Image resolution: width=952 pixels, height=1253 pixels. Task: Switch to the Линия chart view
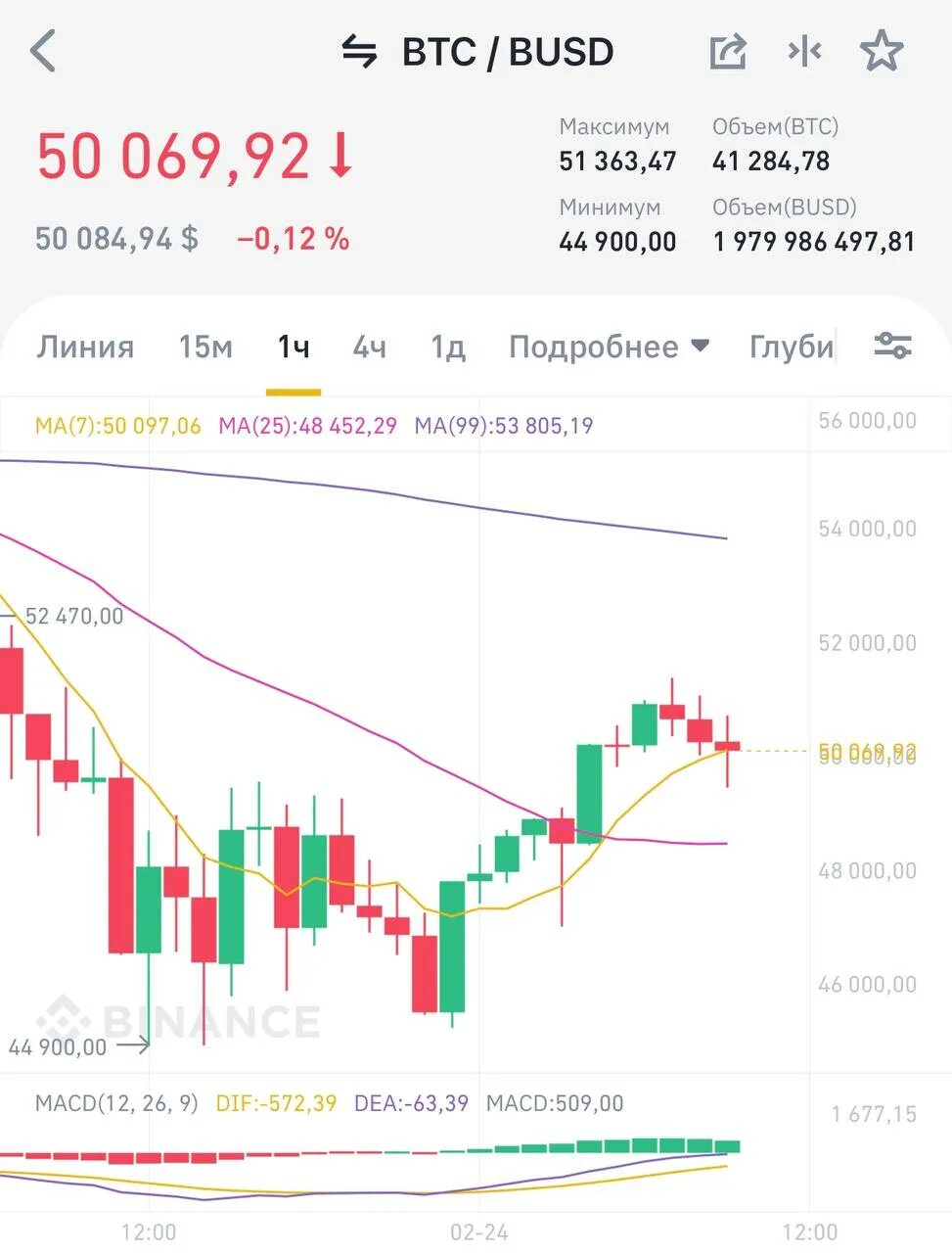[85, 347]
